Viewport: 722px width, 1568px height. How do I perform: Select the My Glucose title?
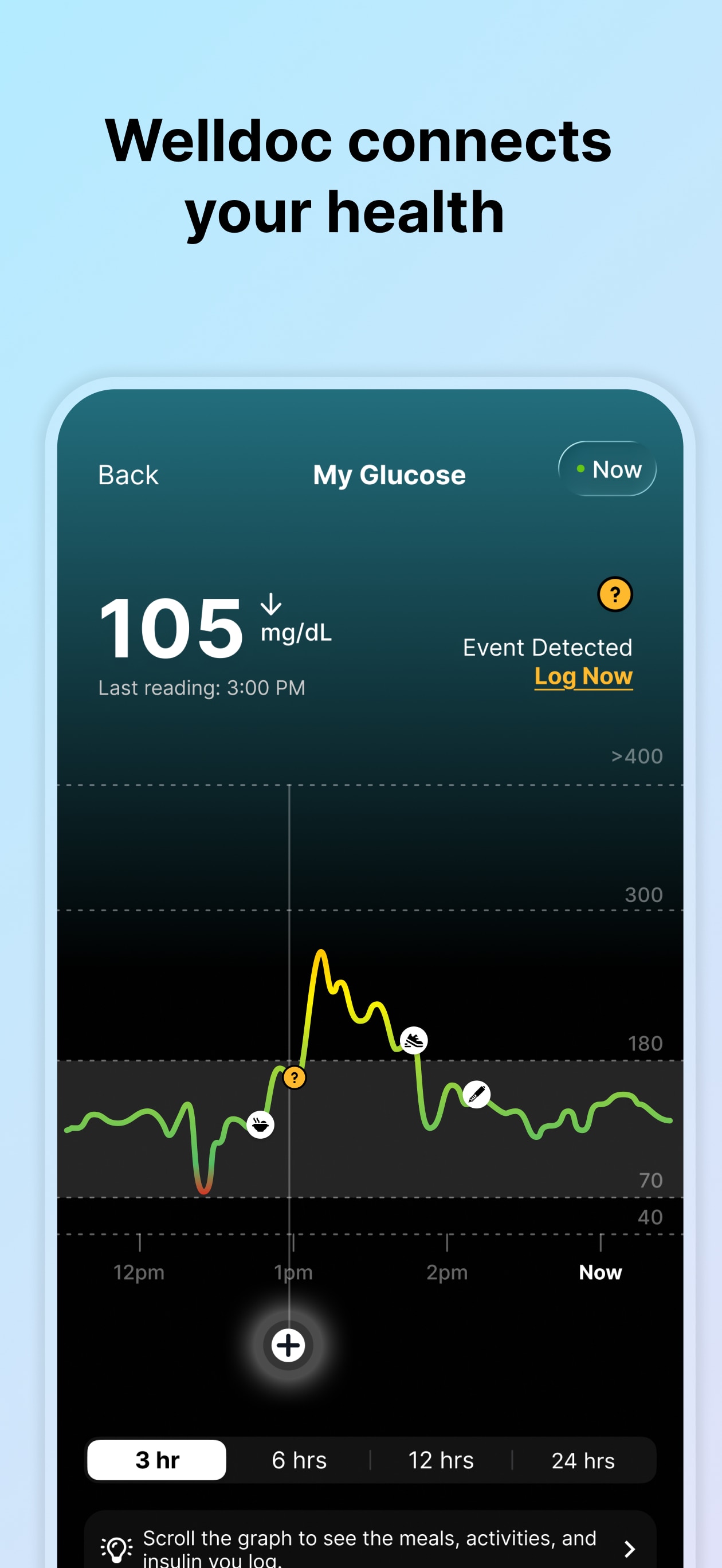click(389, 475)
